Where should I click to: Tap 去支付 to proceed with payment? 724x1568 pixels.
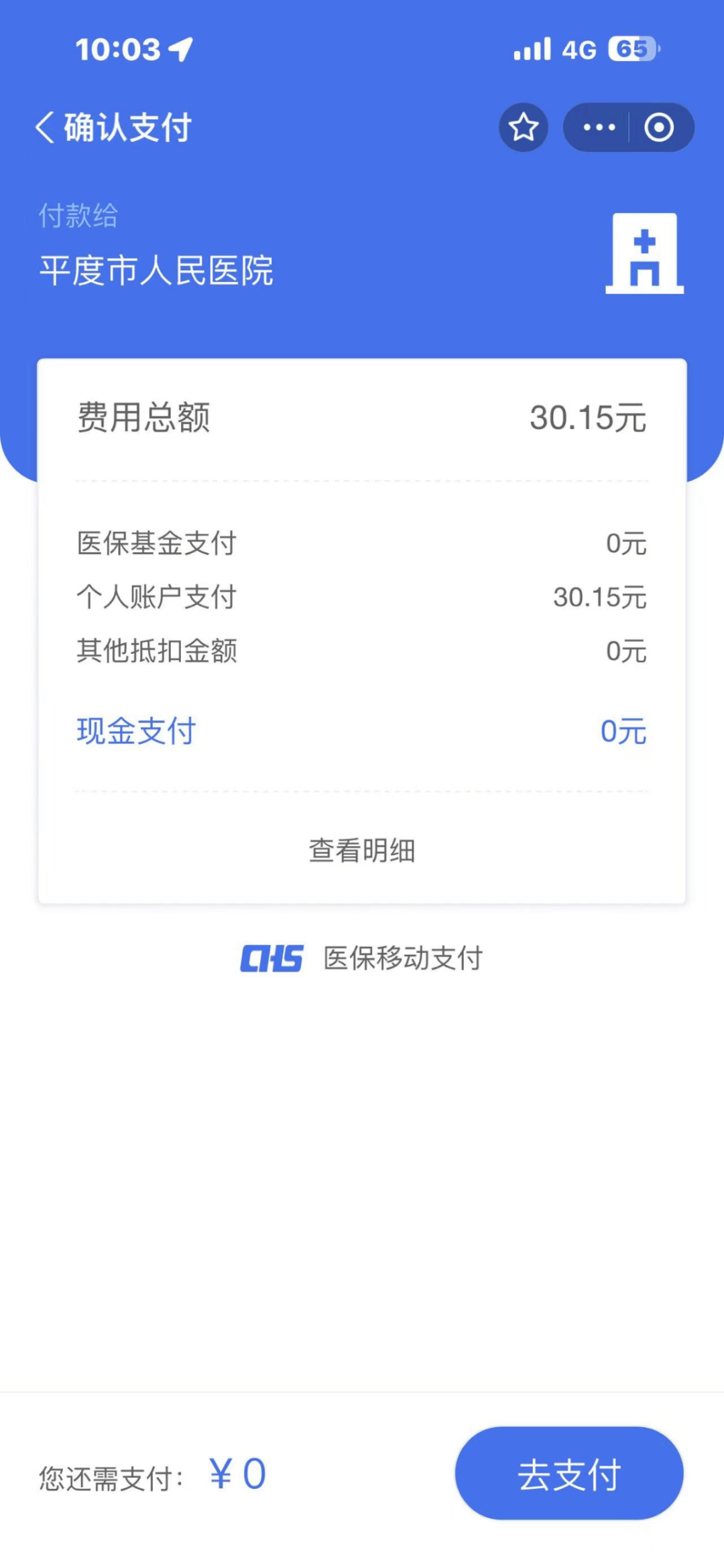pos(569,1474)
